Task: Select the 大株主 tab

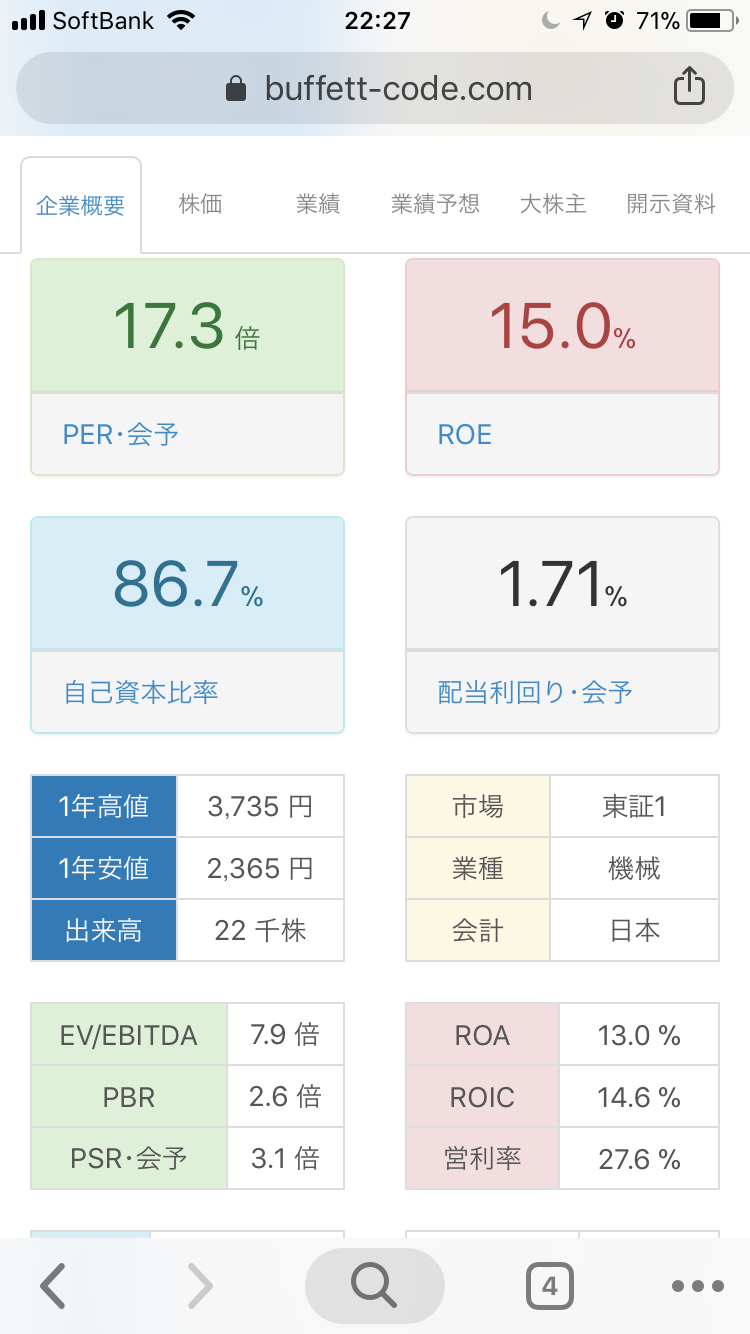Action: click(x=553, y=204)
